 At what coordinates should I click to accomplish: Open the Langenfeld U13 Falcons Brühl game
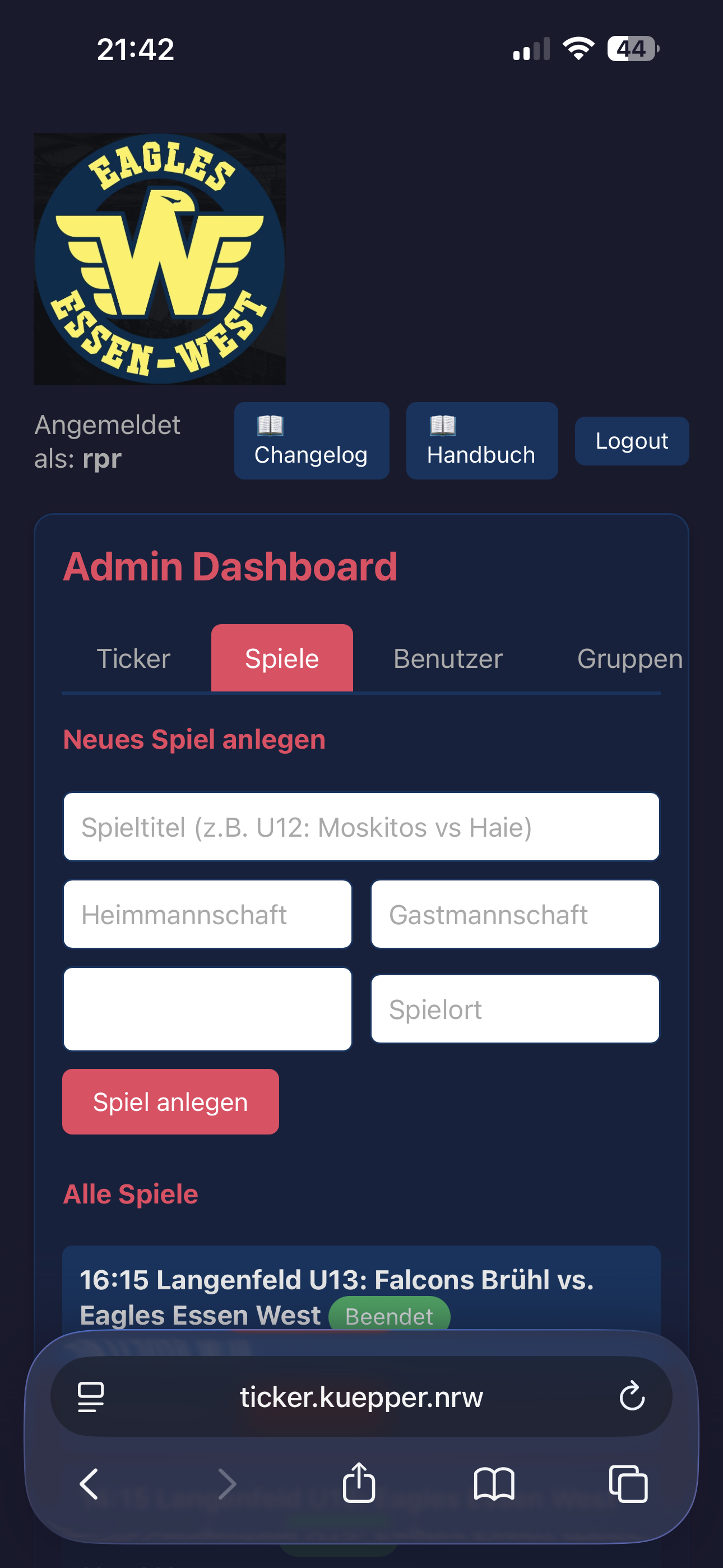pyautogui.click(x=336, y=1280)
